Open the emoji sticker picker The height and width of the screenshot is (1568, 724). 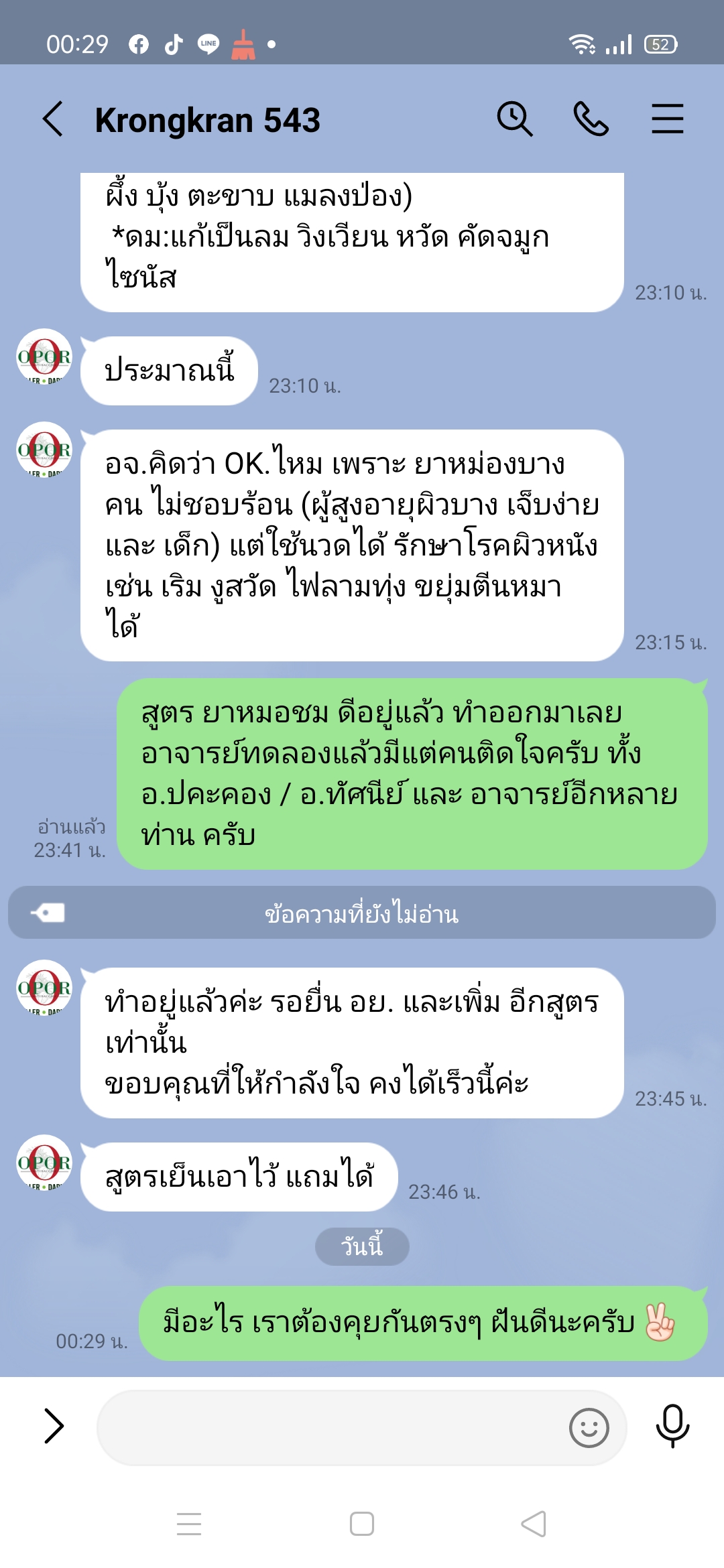click(589, 1427)
